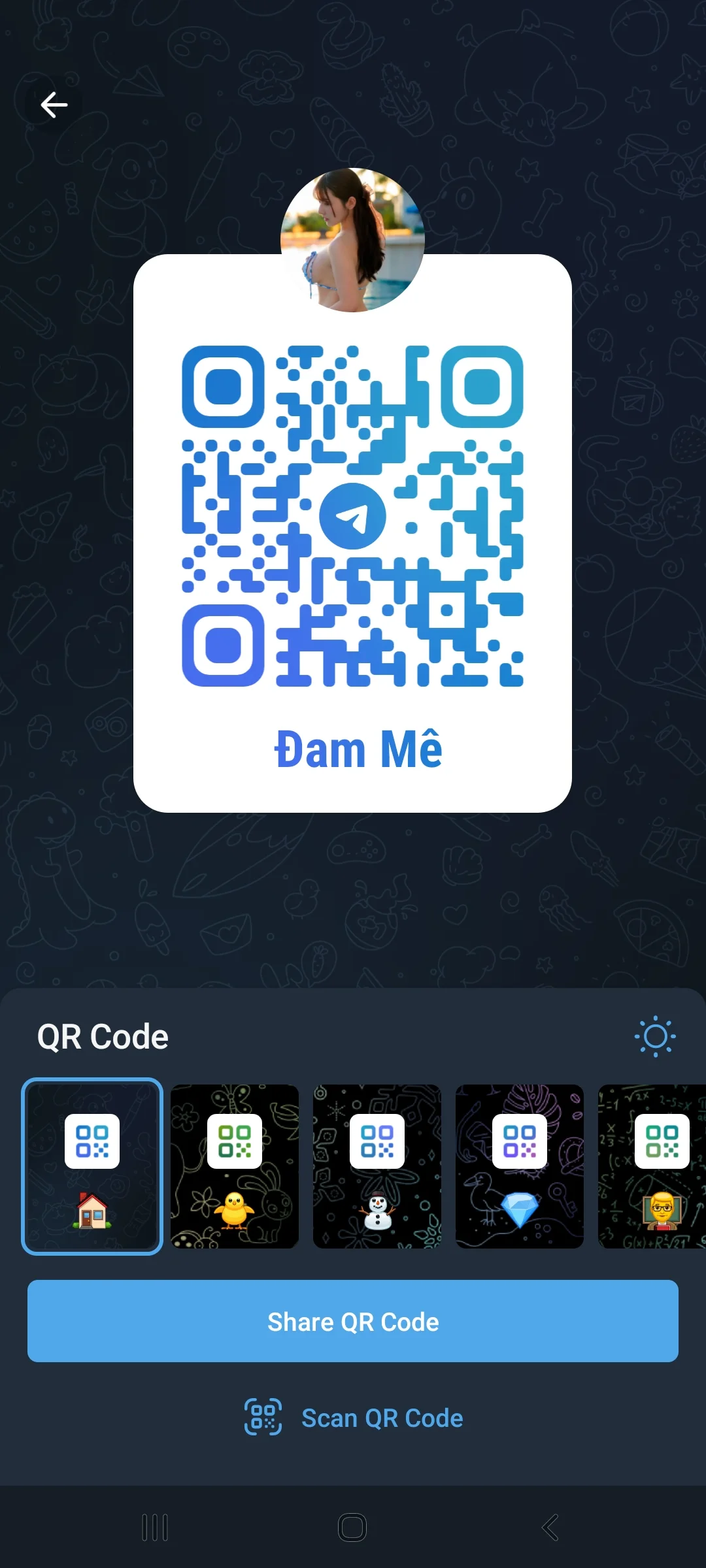The width and height of the screenshot is (706, 1568).
Task: Open Scan QR Code
Action: click(x=353, y=1418)
